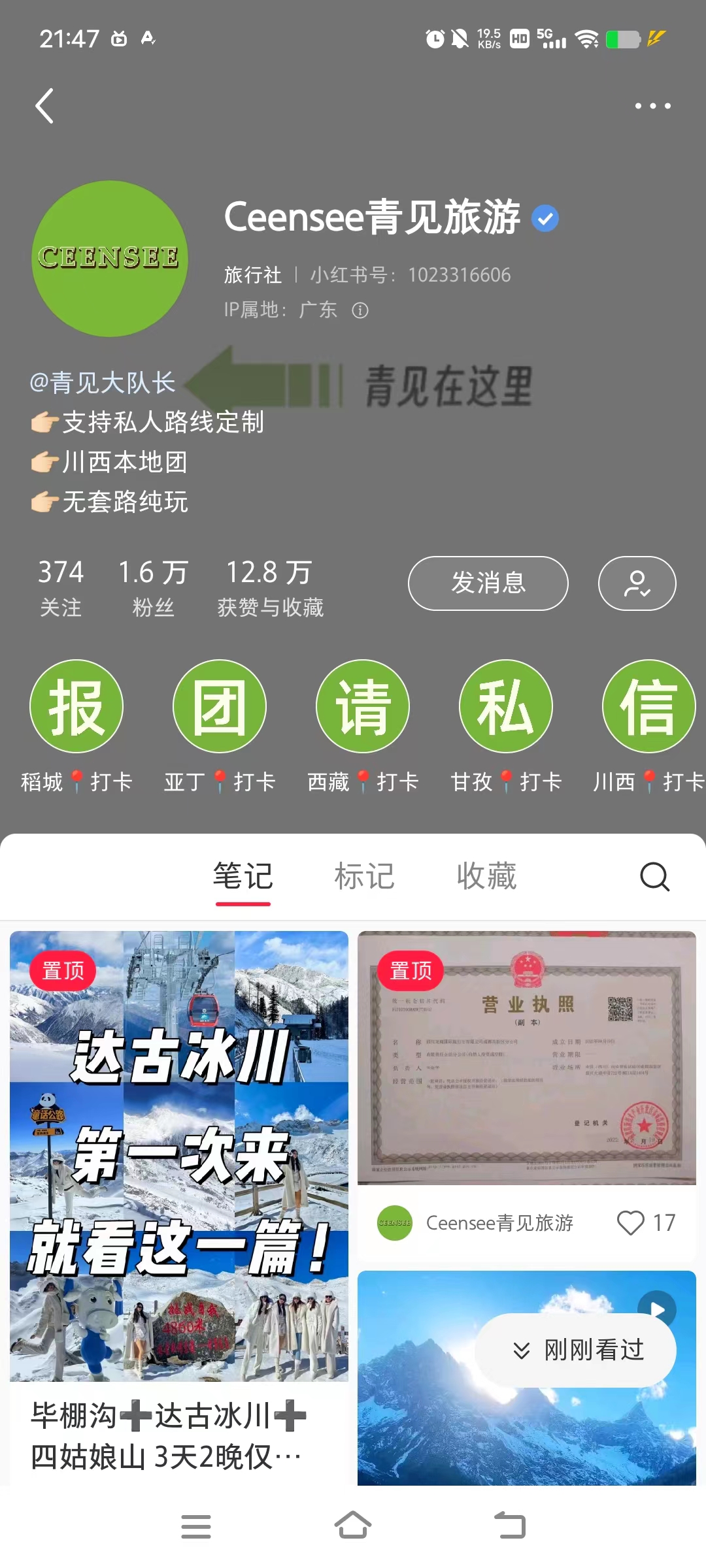Screen dimensions: 706x1568
Task: Search within this profile's notes
Action: (654, 877)
